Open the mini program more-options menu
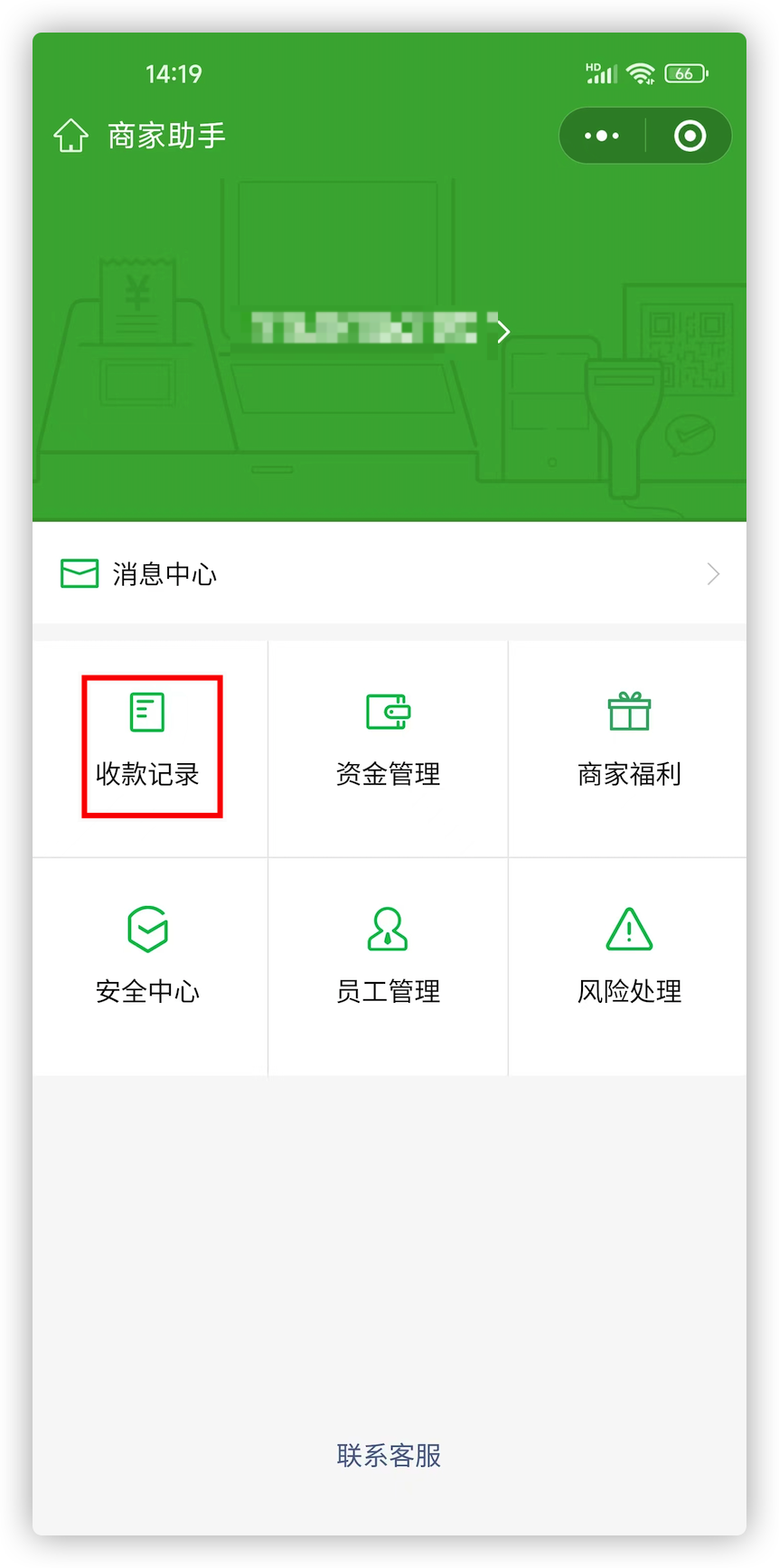This screenshot has width=779, height=1568. 602,136
